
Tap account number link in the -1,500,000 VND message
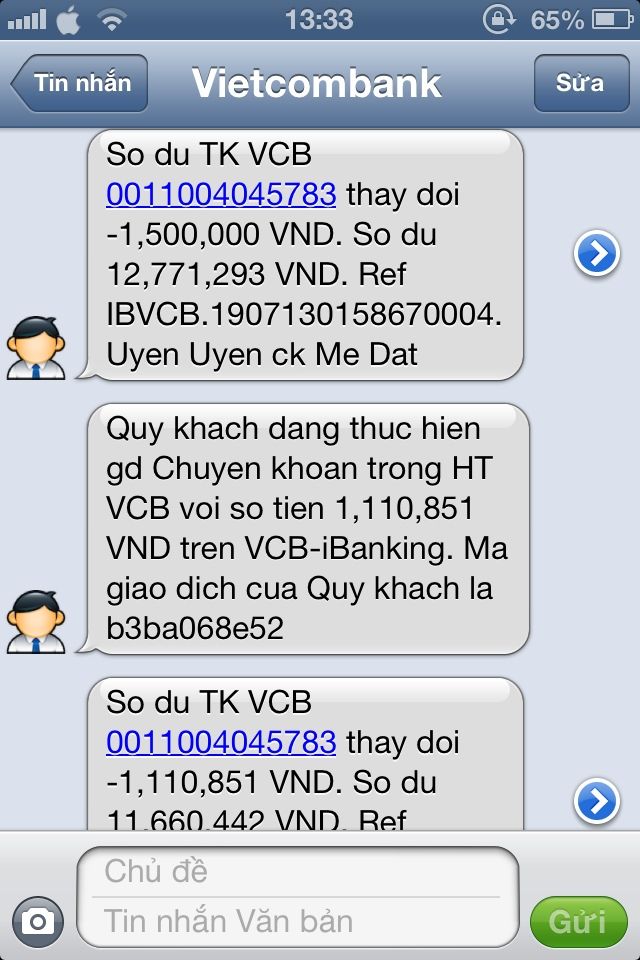[221, 194]
